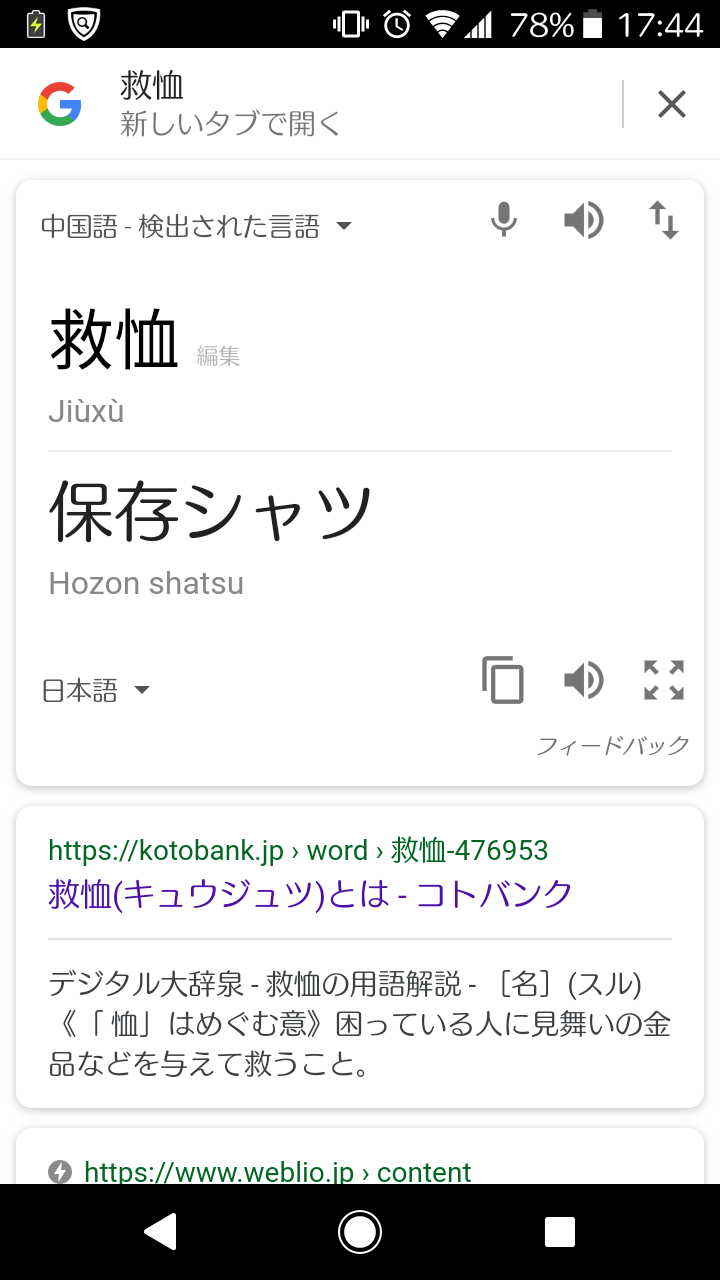Open 救恤 search in a new tab

[230, 123]
